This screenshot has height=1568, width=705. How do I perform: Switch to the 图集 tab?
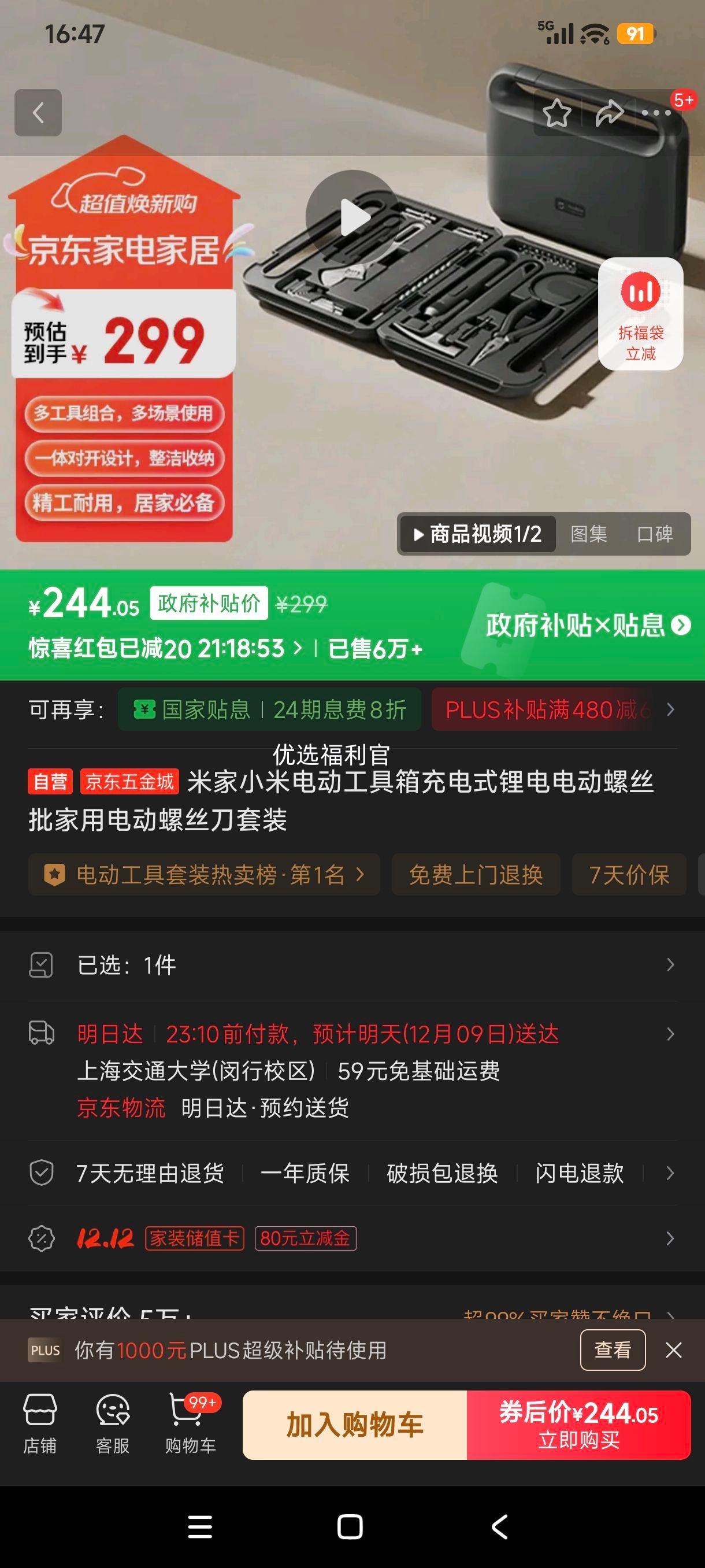[x=591, y=534]
